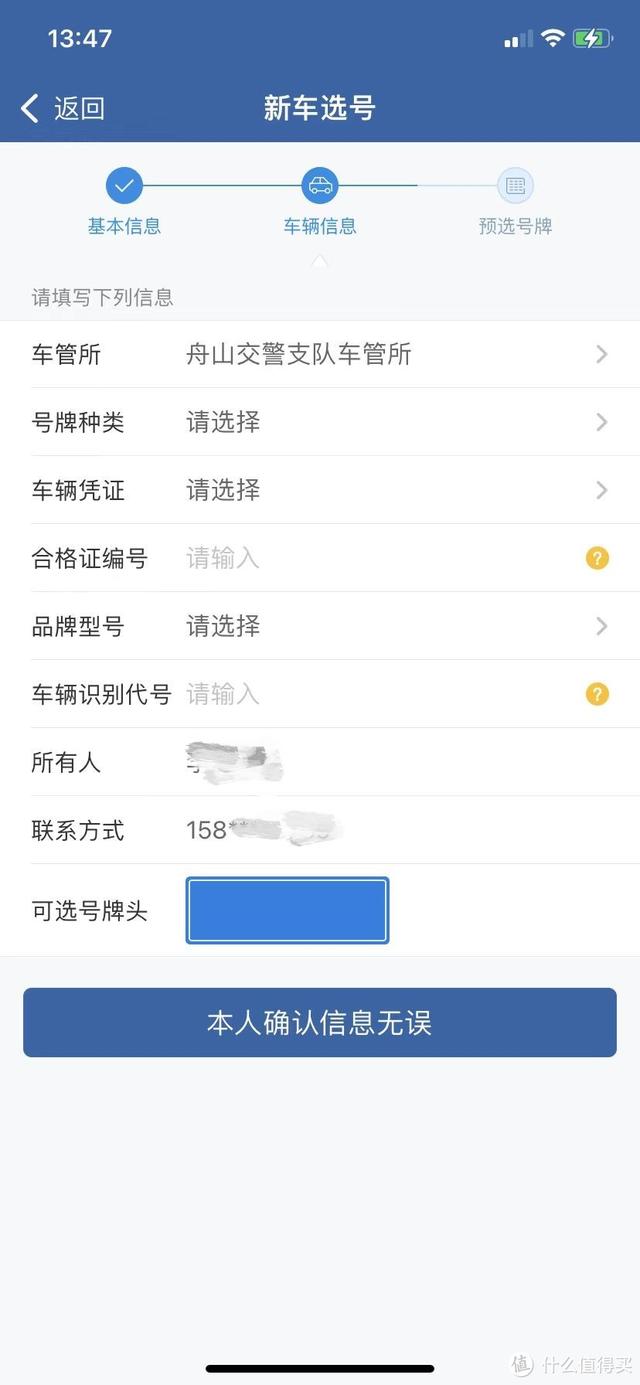The image size is (640, 1385).
Task: Return to the 基本信息 step
Action: pyautogui.click(x=124, y=201)
